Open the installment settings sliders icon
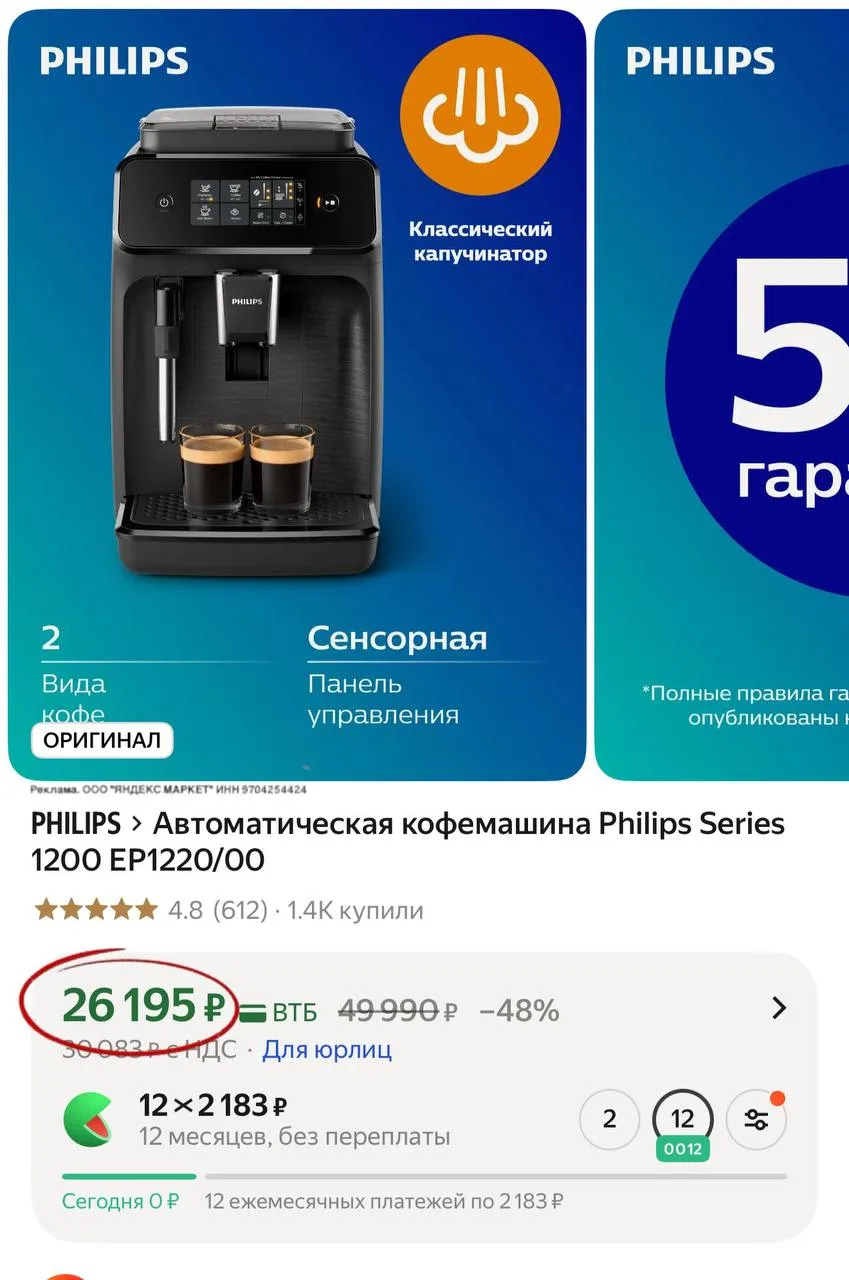This screenshot has width=849, height=1280. coord(756,1119)
